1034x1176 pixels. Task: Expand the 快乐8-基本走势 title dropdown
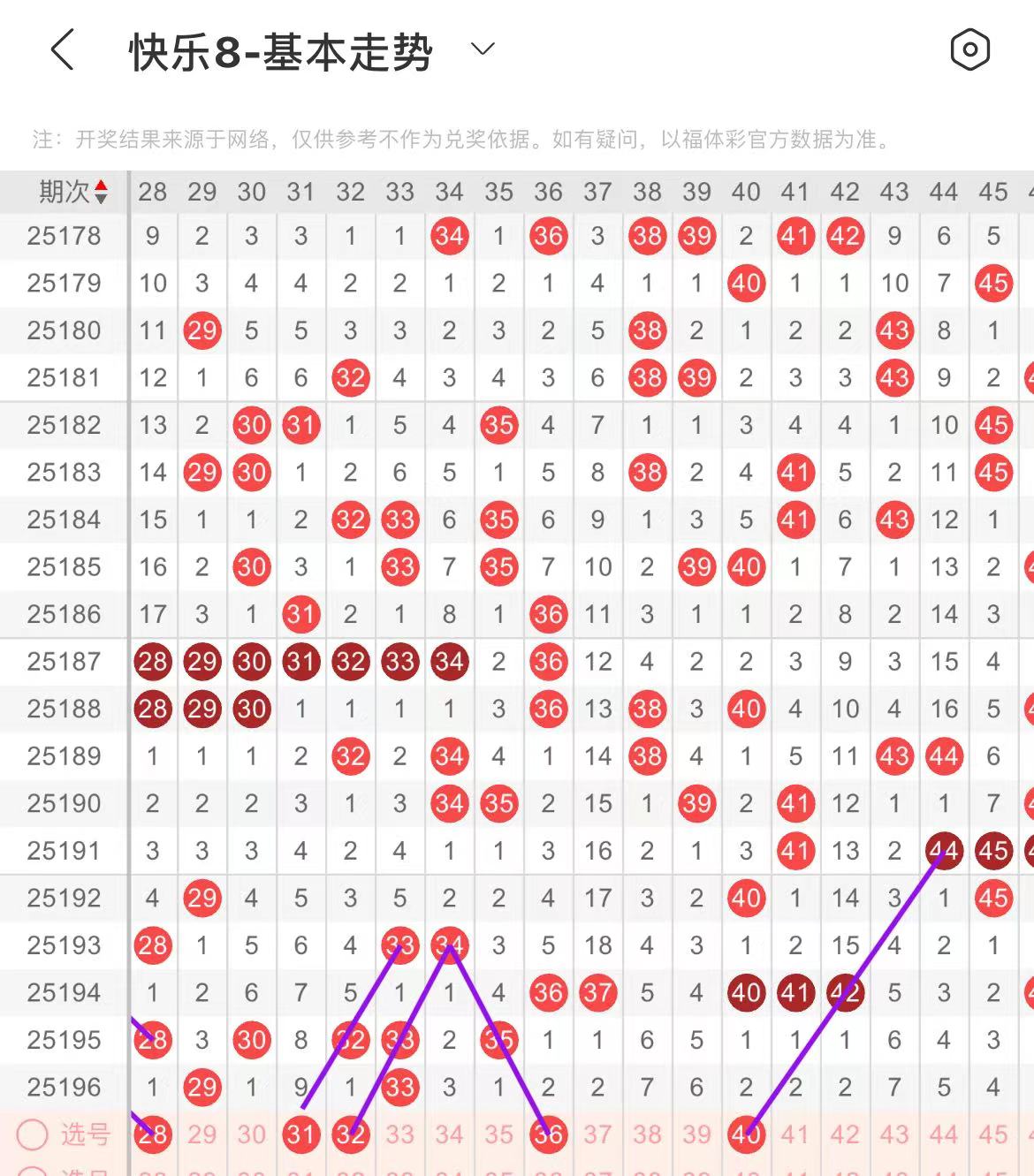coord(483,49)
